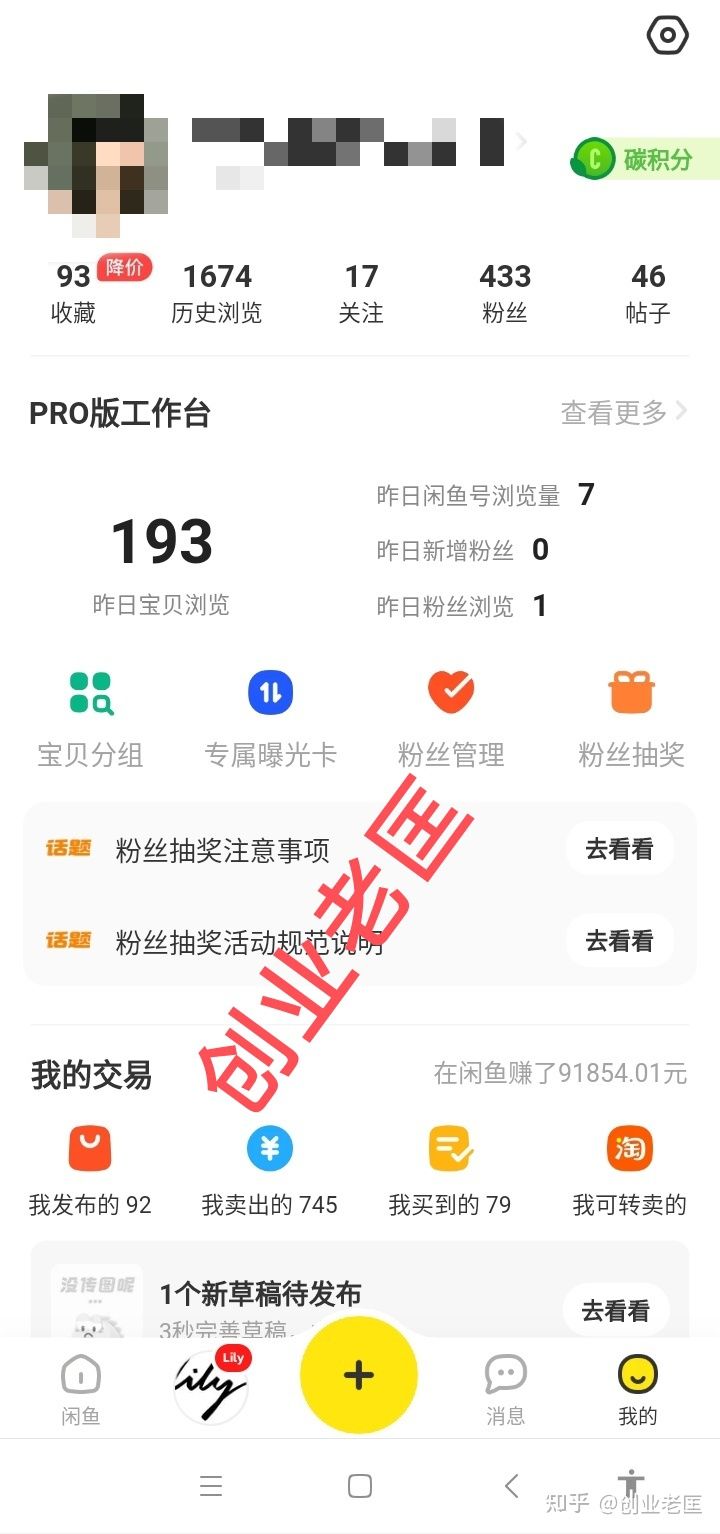View the 收藏 favorites list
Image resolution: width=720 pixels, height=1534 pixels.
pos(74,292)
